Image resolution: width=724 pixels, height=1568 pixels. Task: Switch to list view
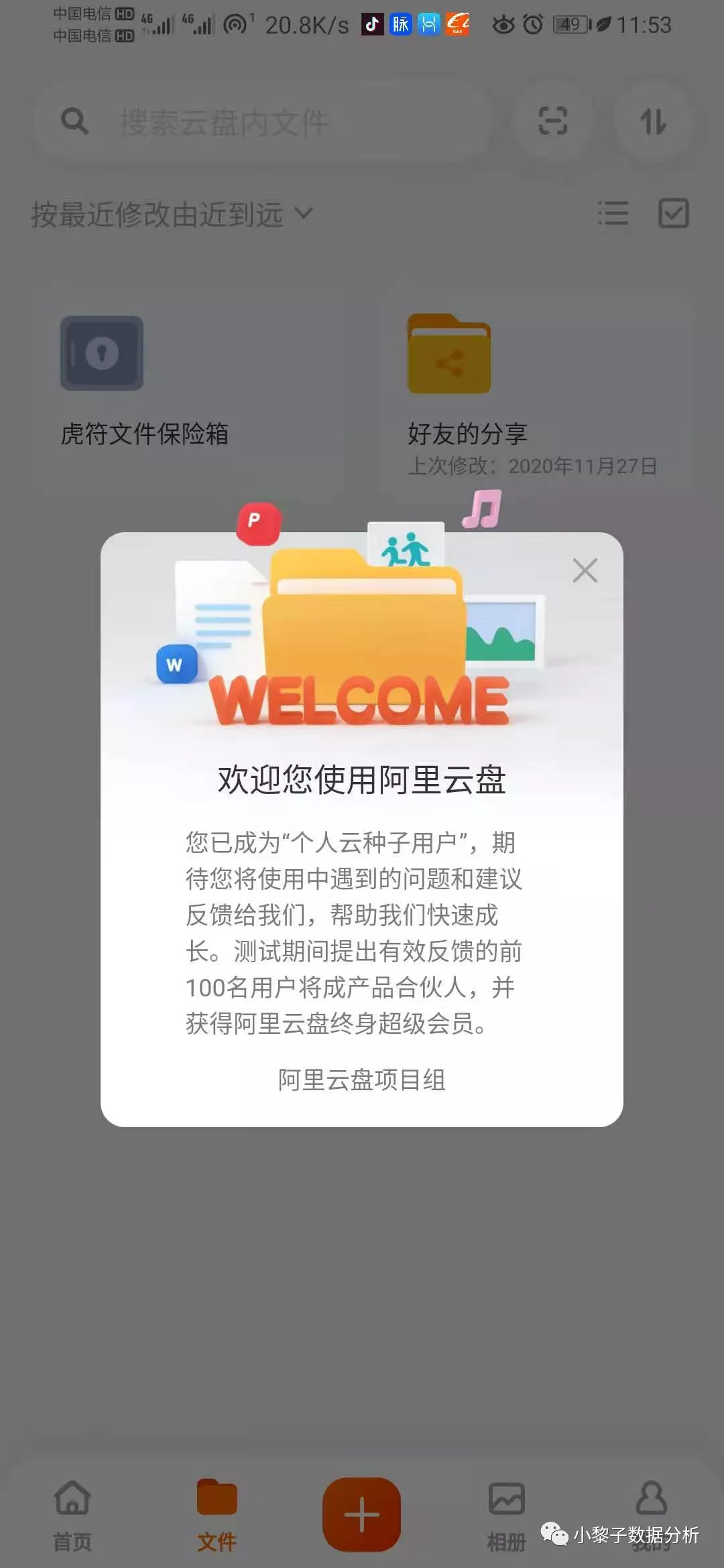pos(613,214)
